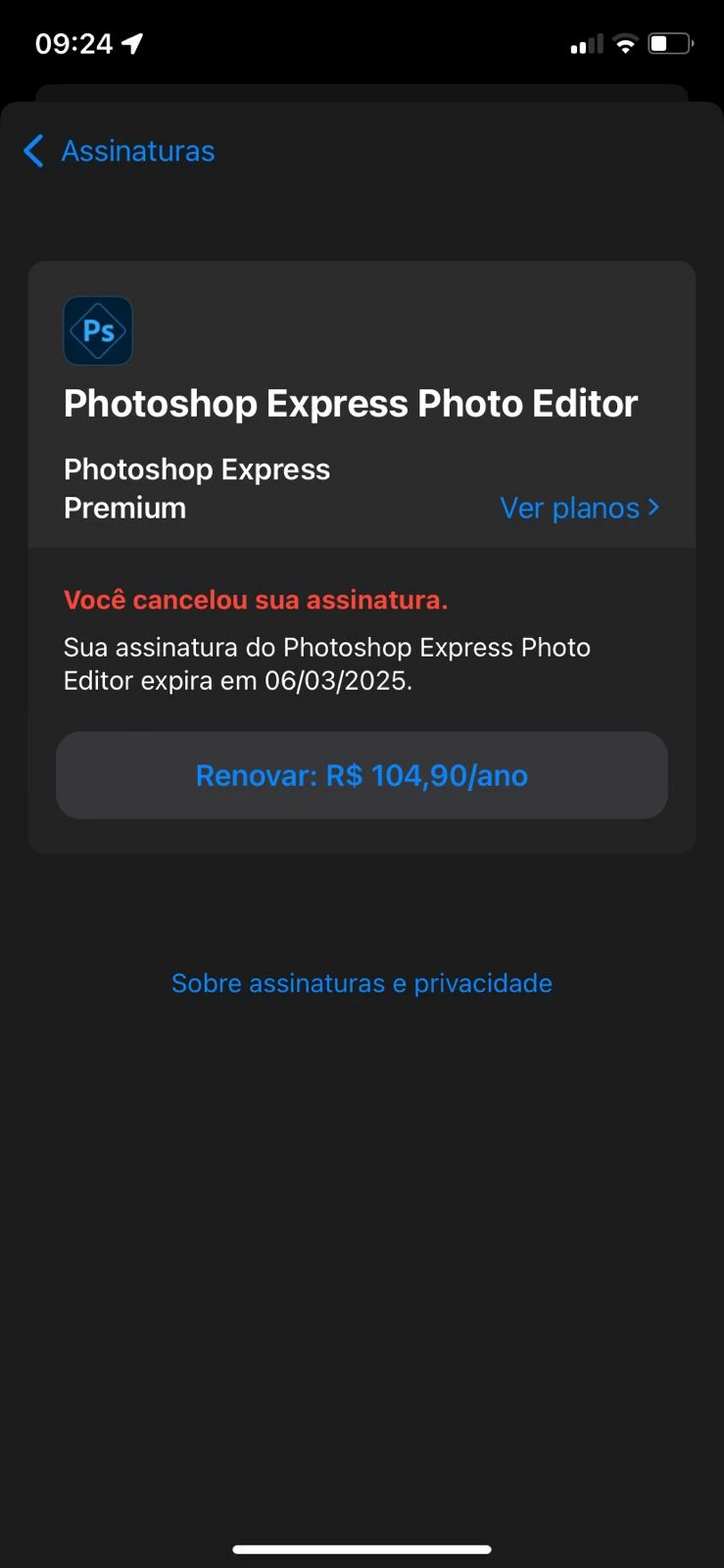Tap Renovar: R$ 104,90/ano

362,775
